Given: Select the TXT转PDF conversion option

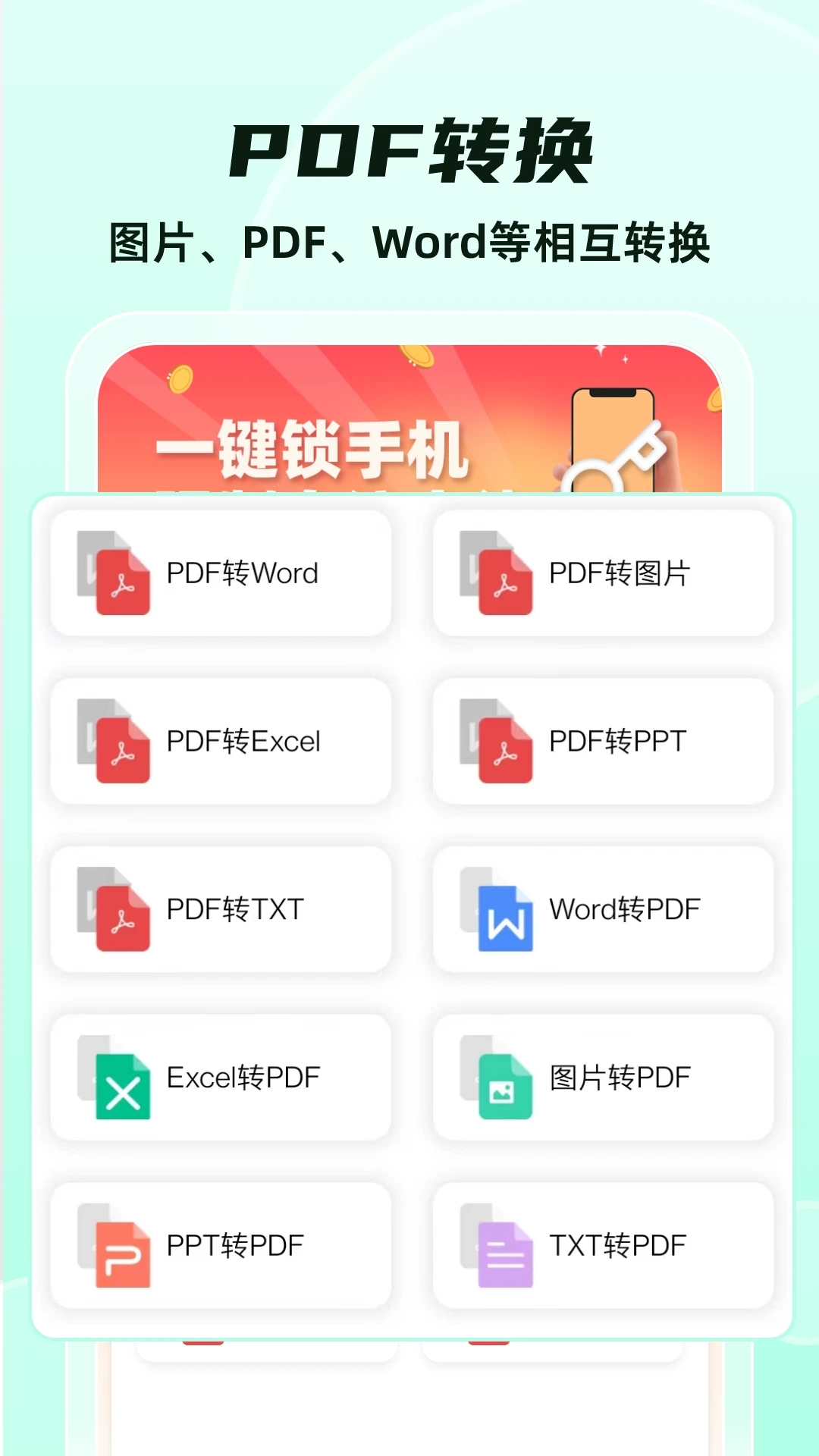Looking at the screenshot, I should click(604, 1244).
